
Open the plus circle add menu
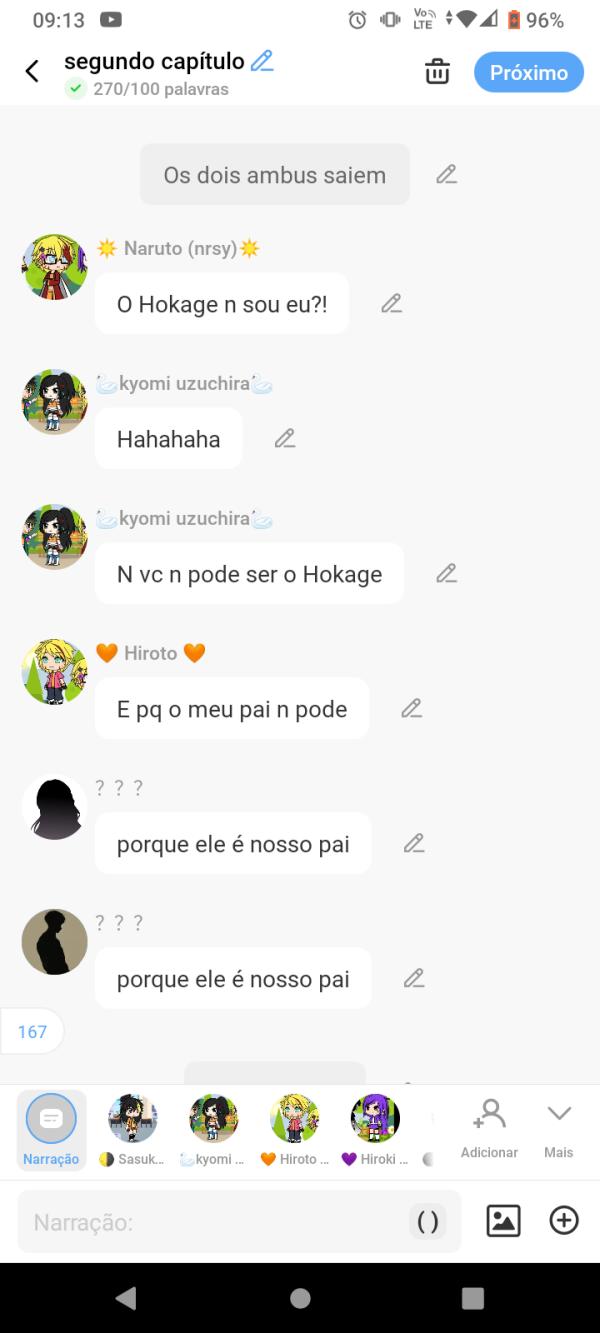tap(564, 1221)
